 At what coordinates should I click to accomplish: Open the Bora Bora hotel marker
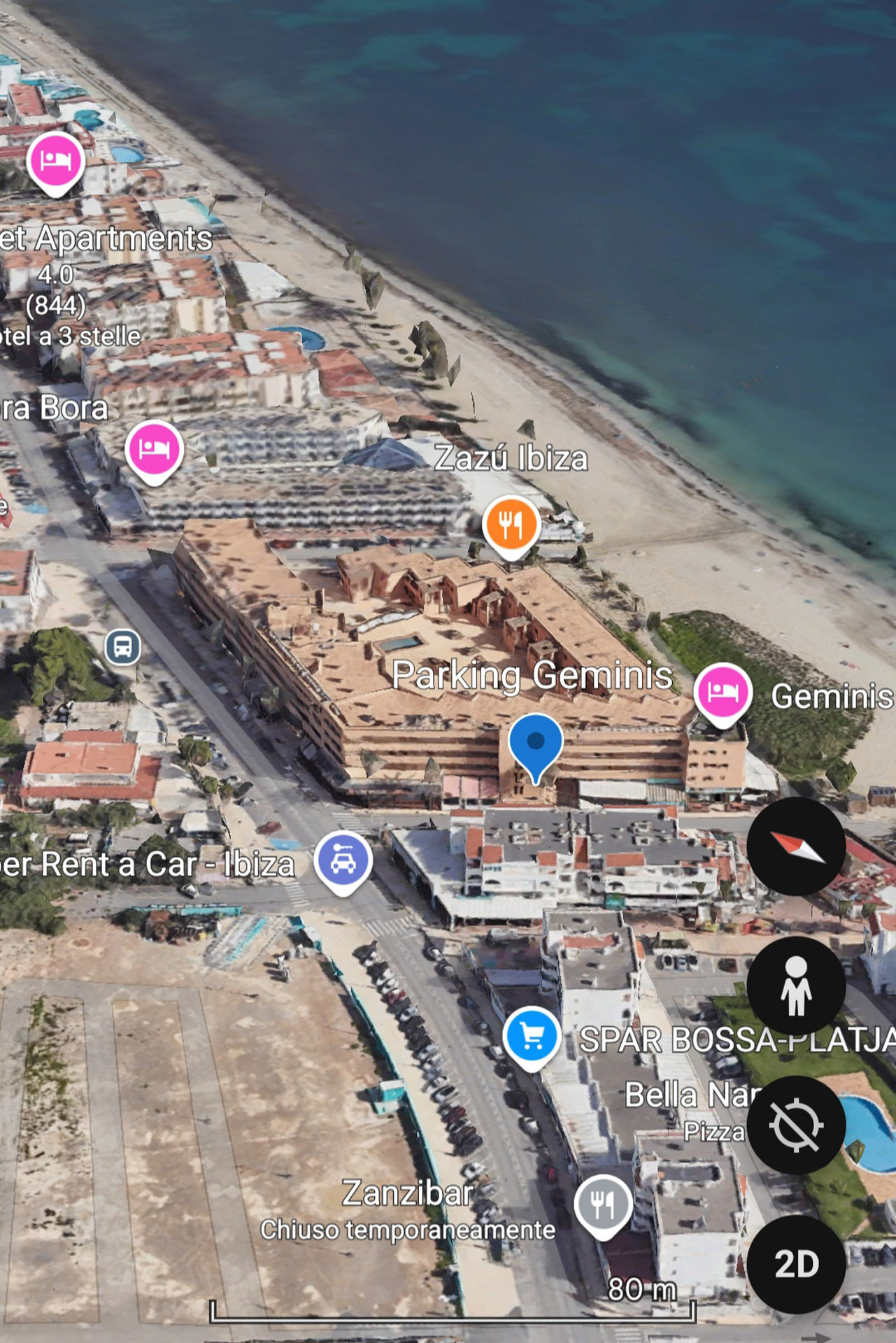154,448
